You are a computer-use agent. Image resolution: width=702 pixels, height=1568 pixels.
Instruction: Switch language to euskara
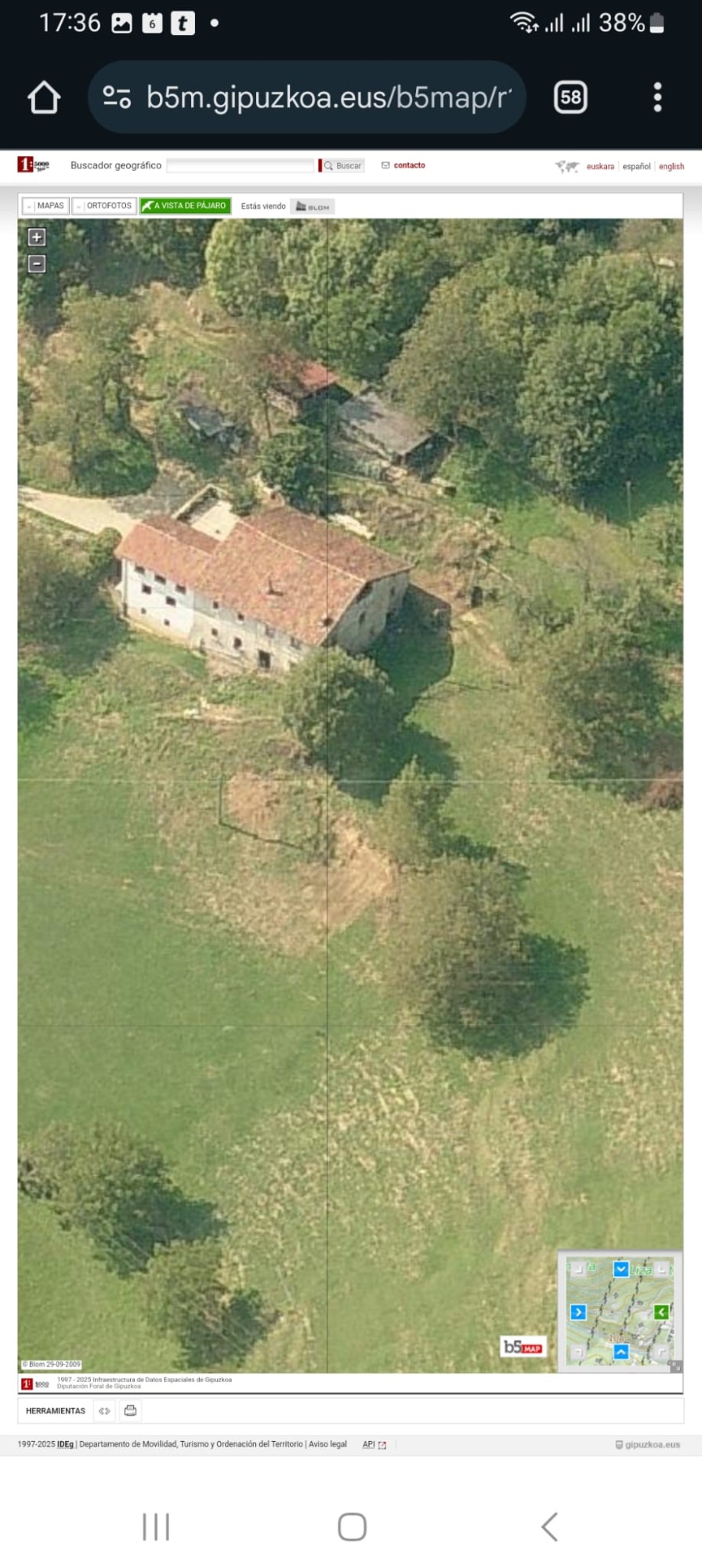(600, 166)
